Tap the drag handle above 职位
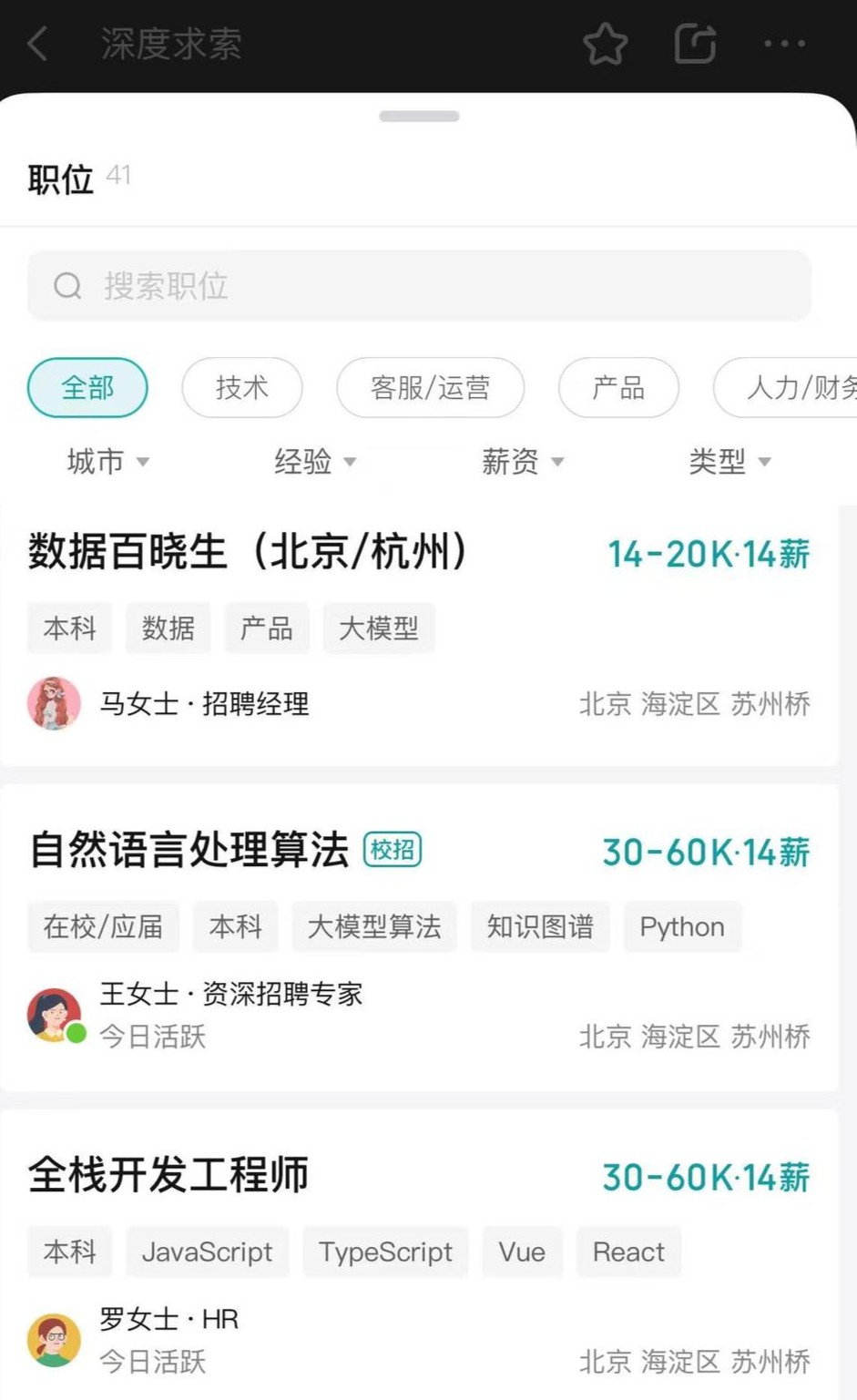The width and height of the screenshot is (857, 1400). [x=419, y=117]
